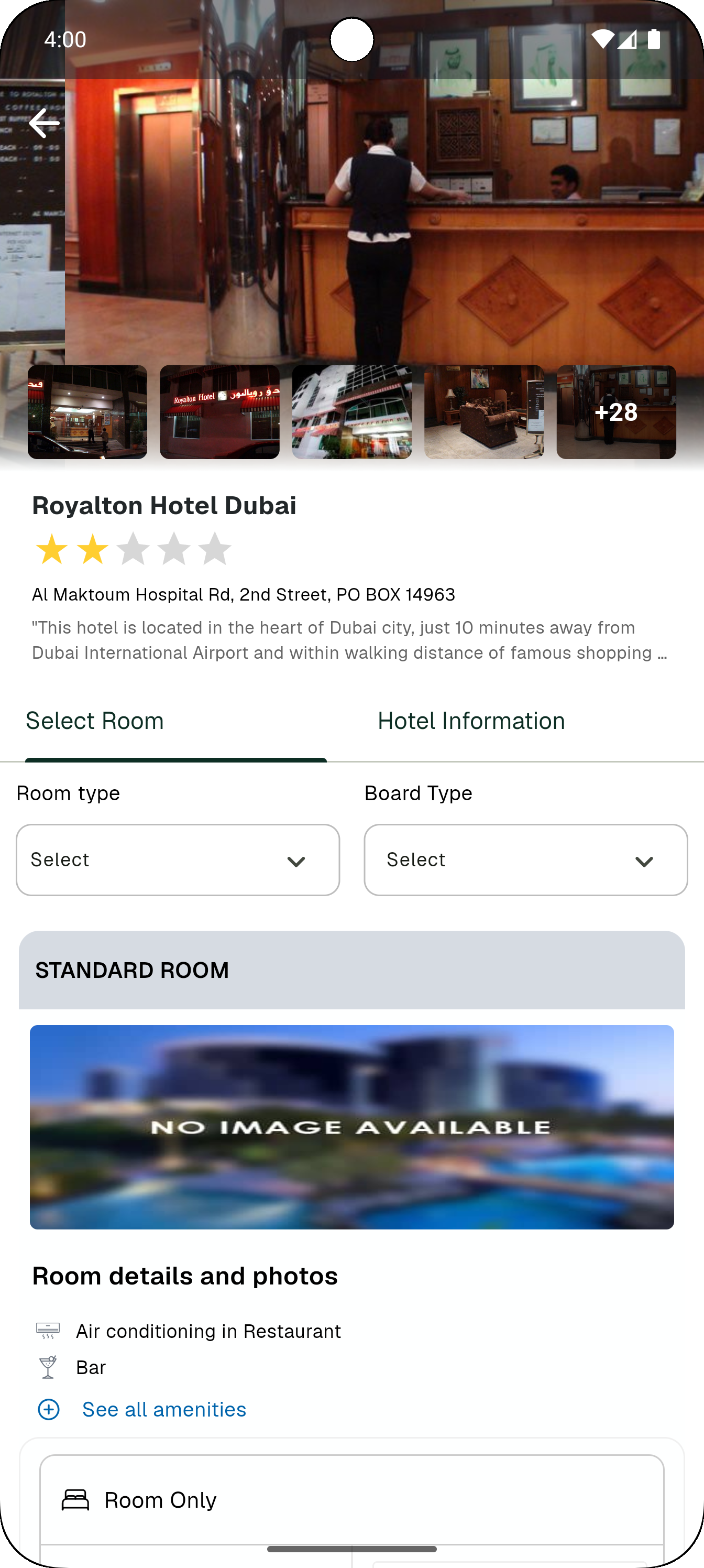This screenshot has width=704, height=1568.
Task: Expand the Room type dropdown
Action: coord(178,859)
